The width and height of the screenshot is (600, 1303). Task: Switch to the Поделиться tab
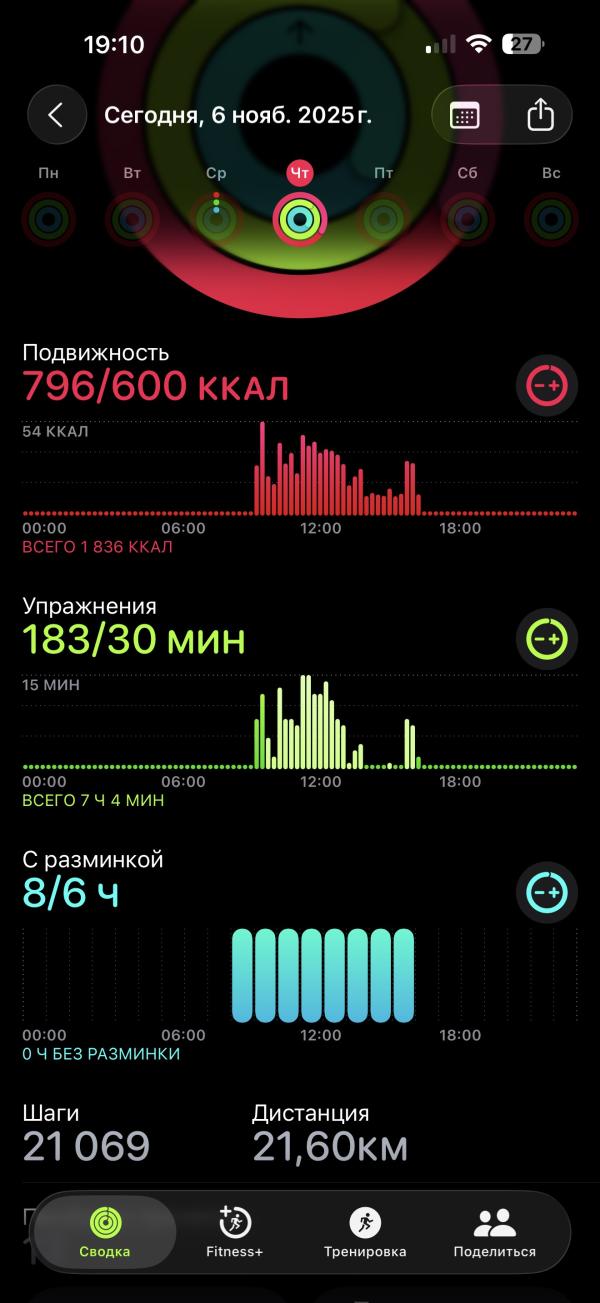[x=494, y=1231]
